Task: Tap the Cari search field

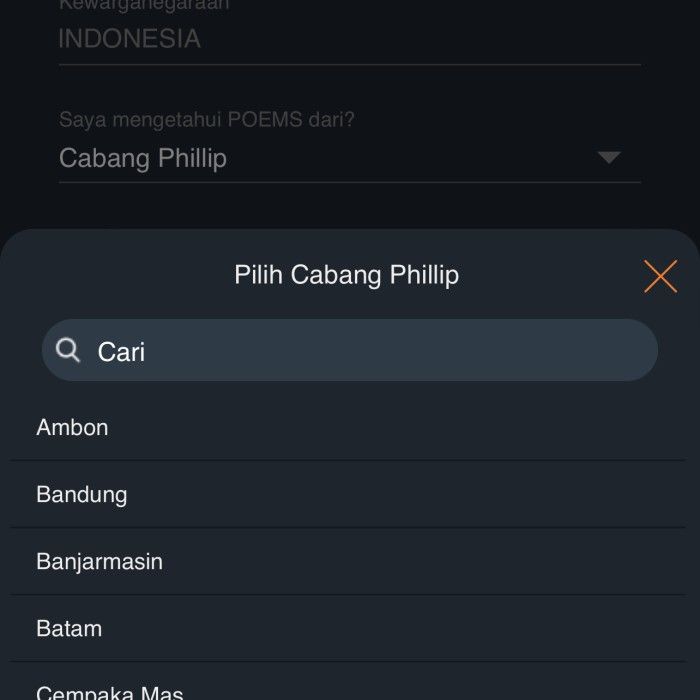Action: [x=350, y=351]
